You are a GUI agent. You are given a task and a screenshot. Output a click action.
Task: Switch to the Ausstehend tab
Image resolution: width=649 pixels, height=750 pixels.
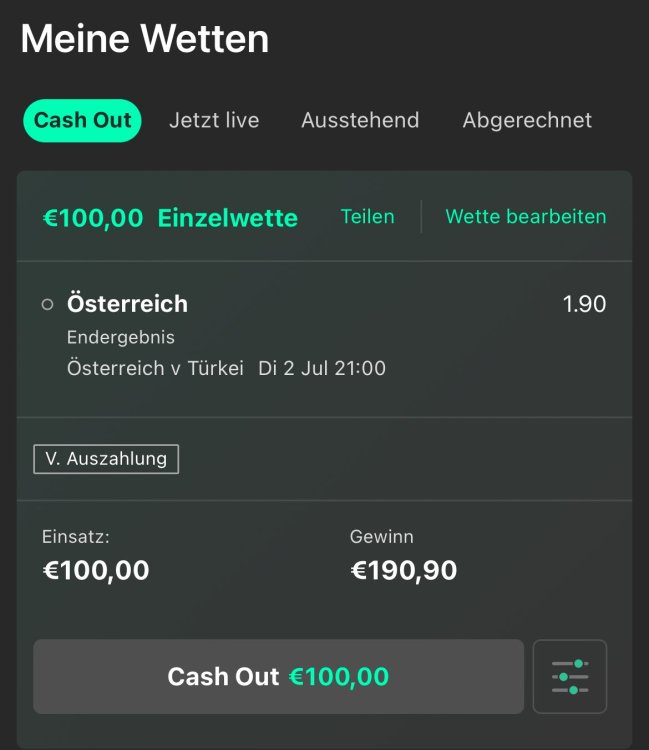(x=360, y=121)
